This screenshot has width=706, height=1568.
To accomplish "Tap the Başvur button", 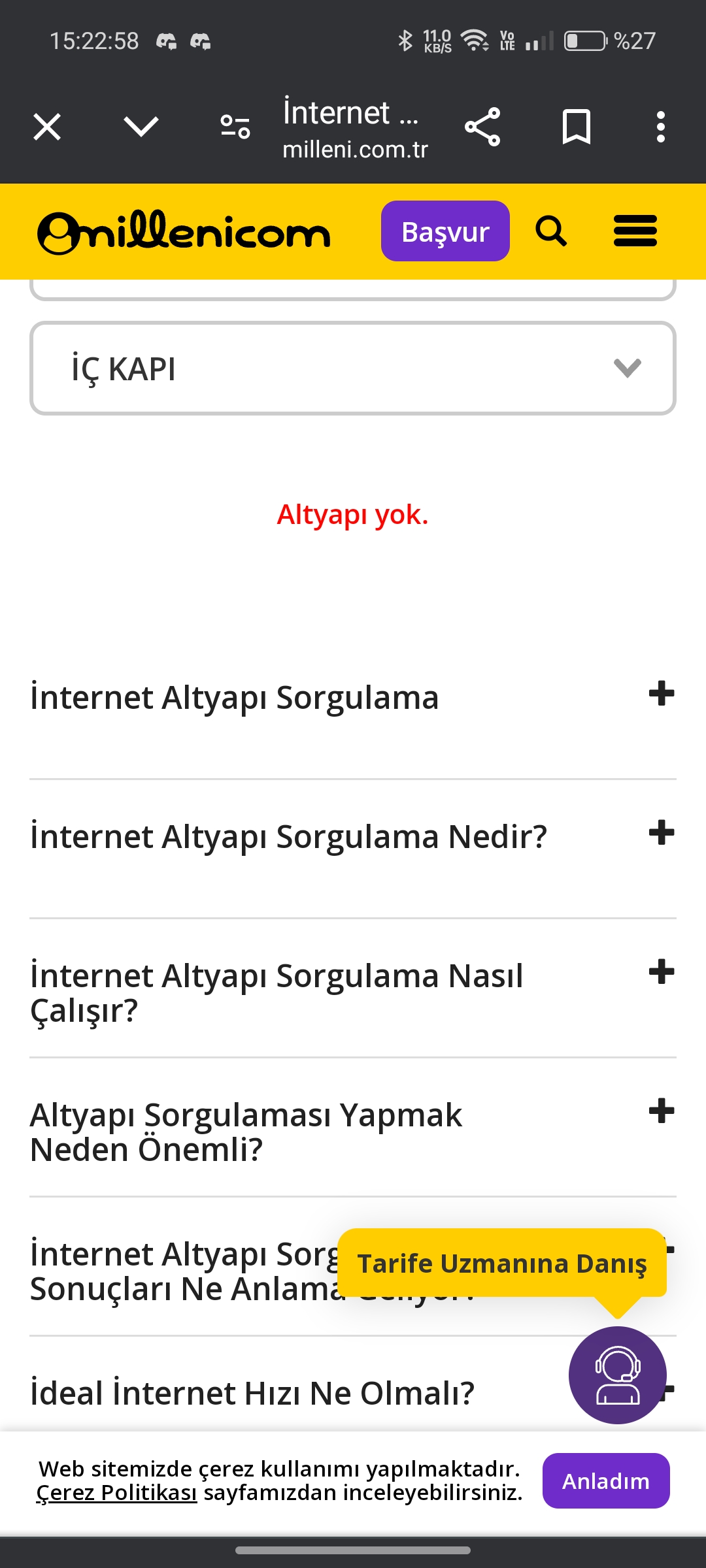I will point(445,231).
